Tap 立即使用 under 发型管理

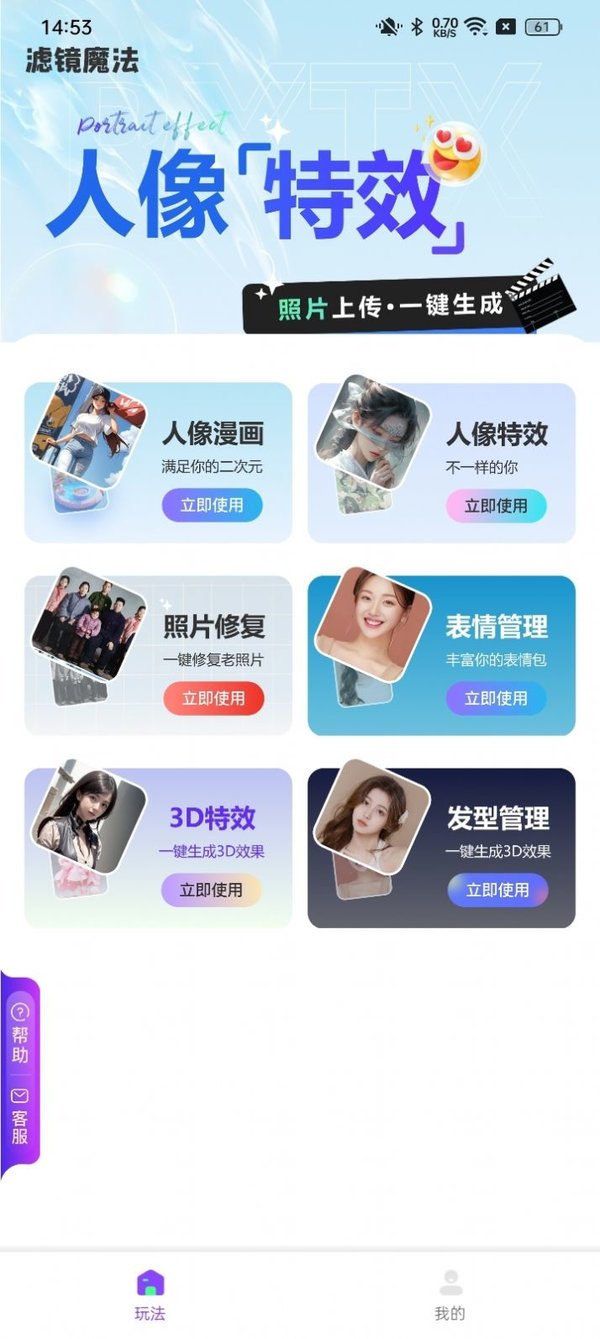pyautogui.click(x=497, y=889)
